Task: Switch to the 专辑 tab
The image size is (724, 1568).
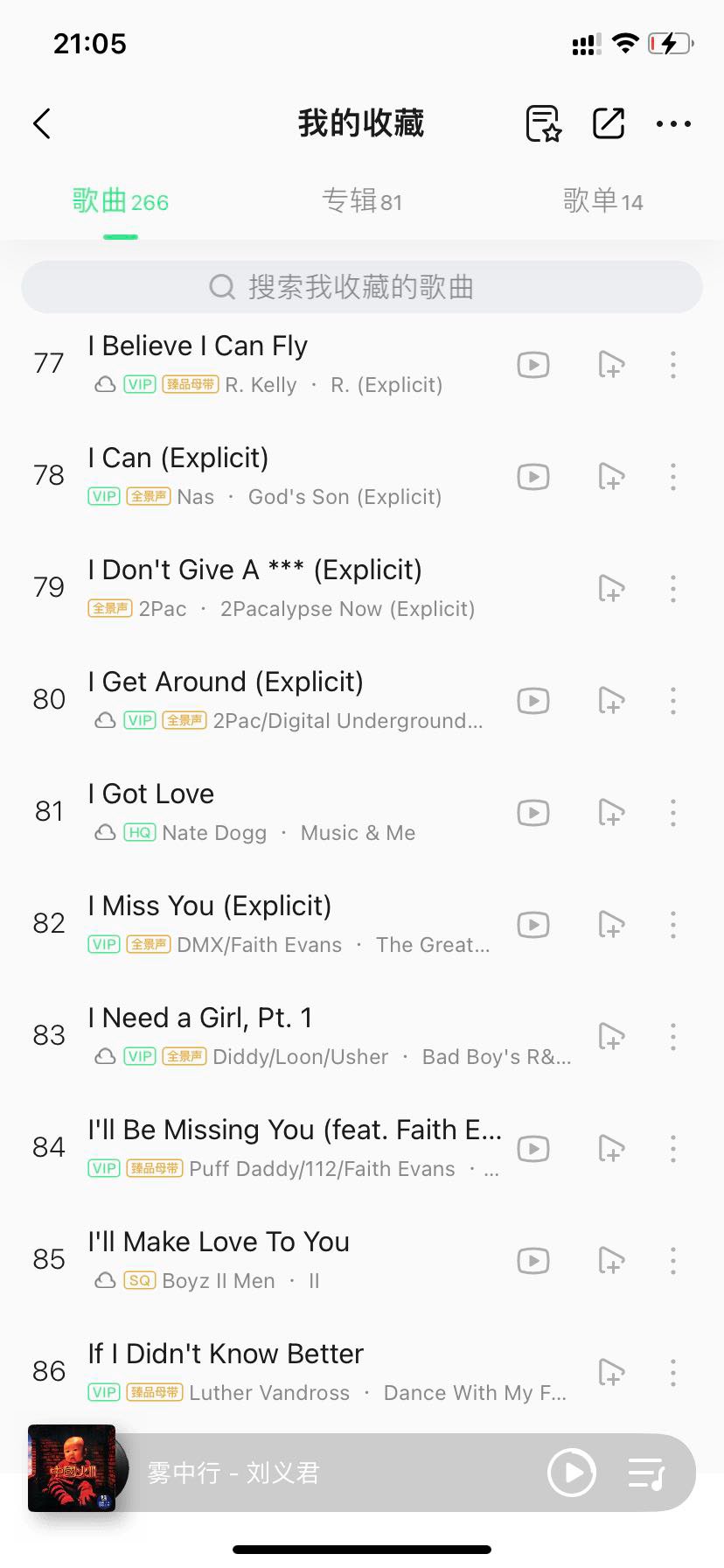Action: (x=362, y=201)
